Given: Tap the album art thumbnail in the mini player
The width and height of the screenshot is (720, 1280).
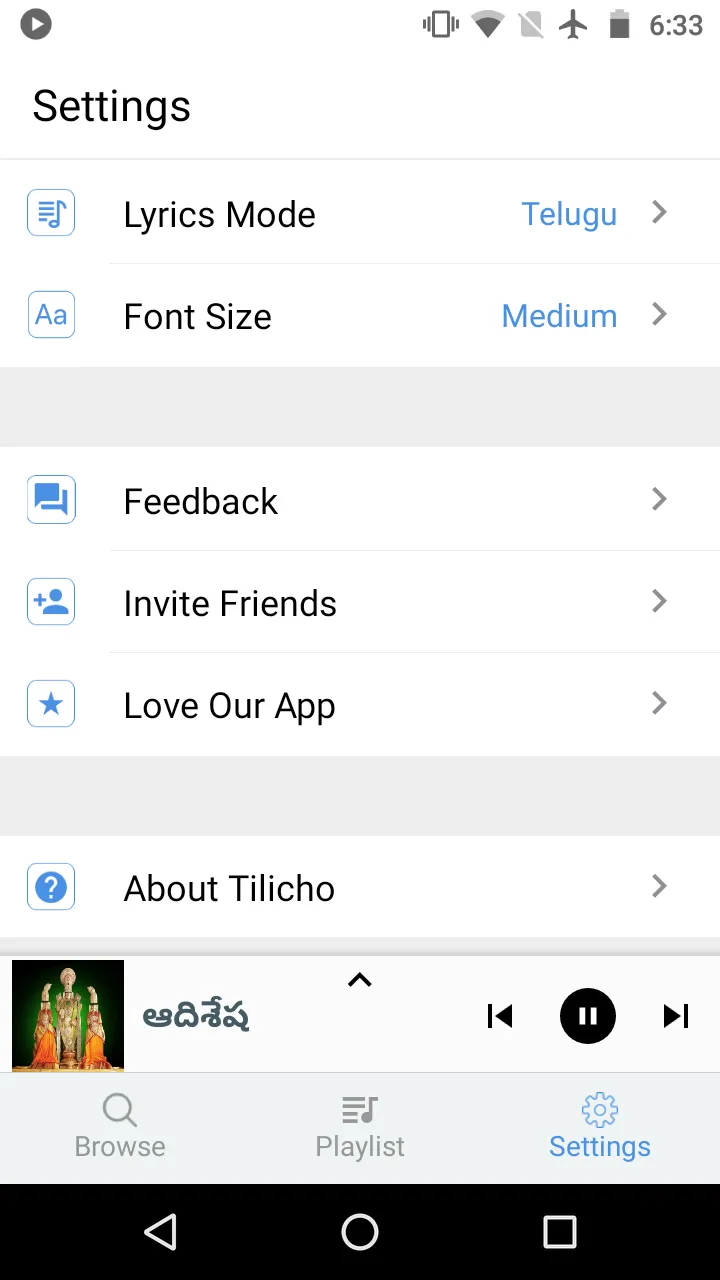Looking at the screenshot, I should point(68,1016).
